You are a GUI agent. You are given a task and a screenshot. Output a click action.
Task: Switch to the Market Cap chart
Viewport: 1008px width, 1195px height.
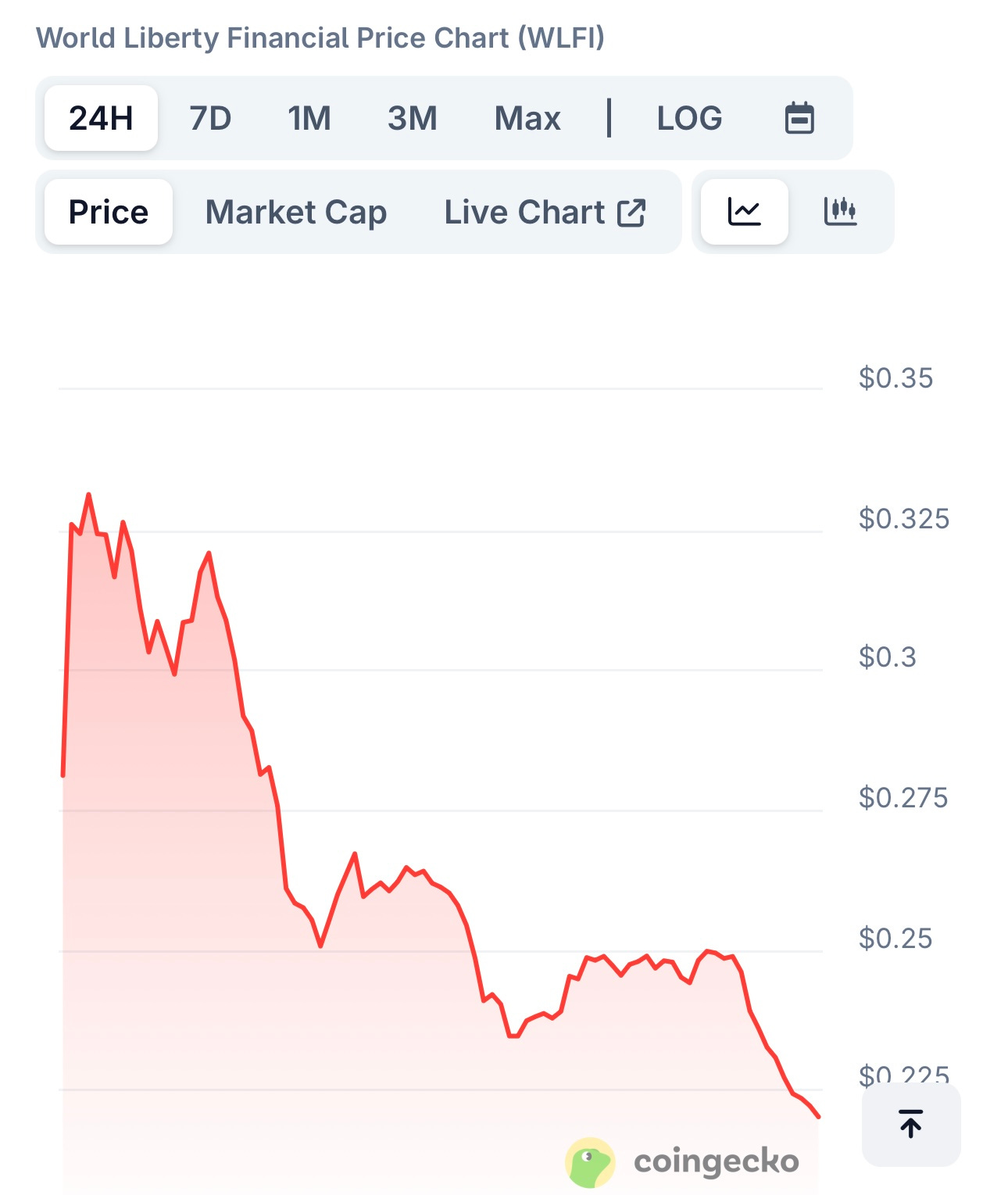coord(296,213)
